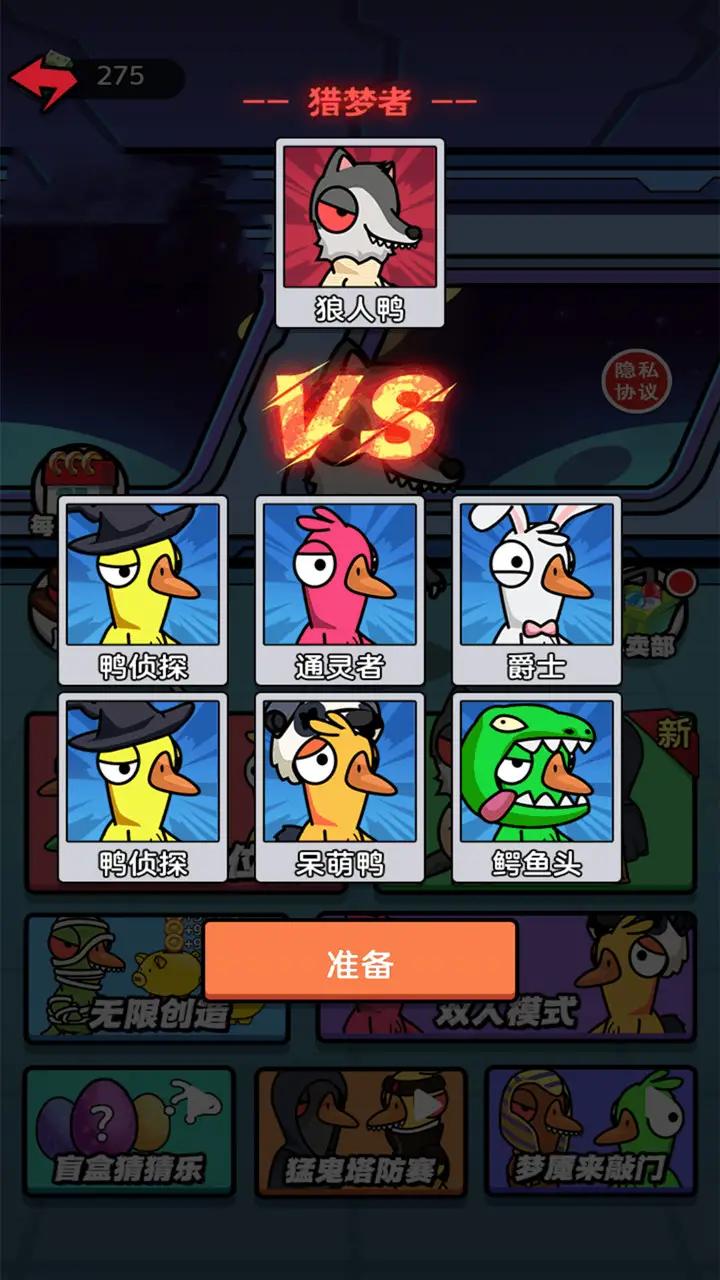The width and height of the screenshot is (720, 1280).
Task: Tap the 准备 ready button
Action: [x=360, y=962]
